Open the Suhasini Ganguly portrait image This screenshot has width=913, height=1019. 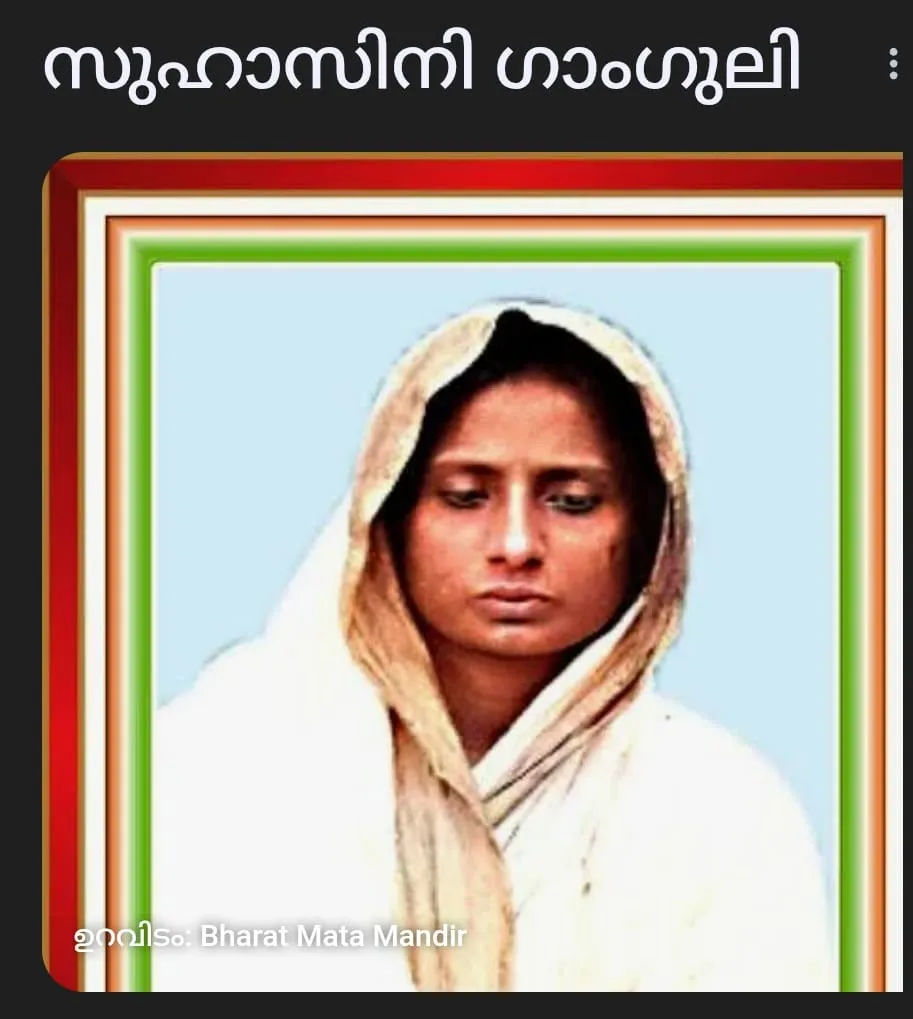click(x=480, y=560)
